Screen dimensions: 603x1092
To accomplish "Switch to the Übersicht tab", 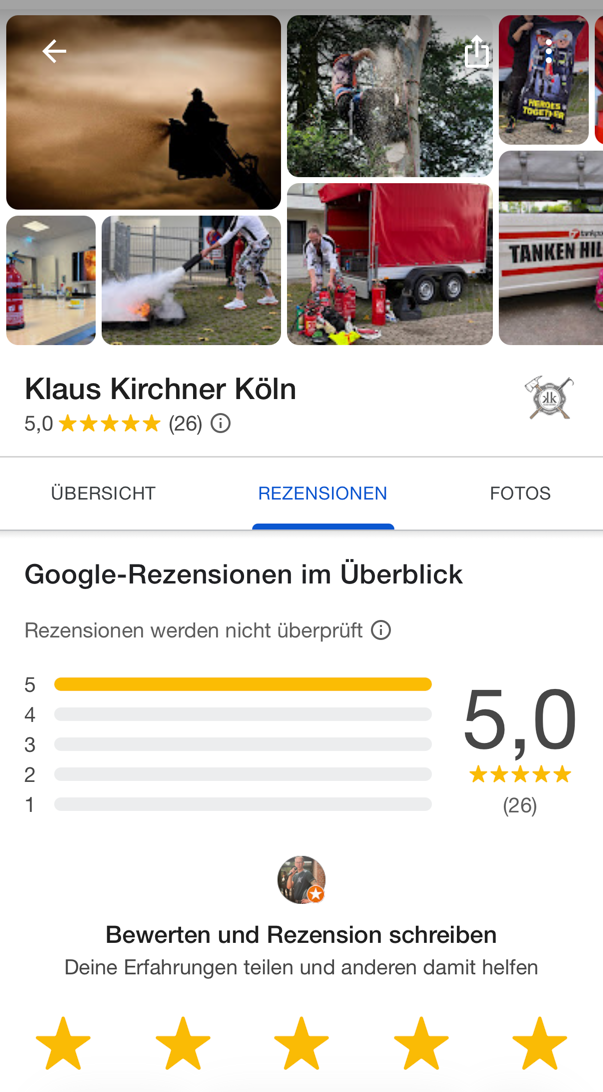I will [x=103, y=493].
